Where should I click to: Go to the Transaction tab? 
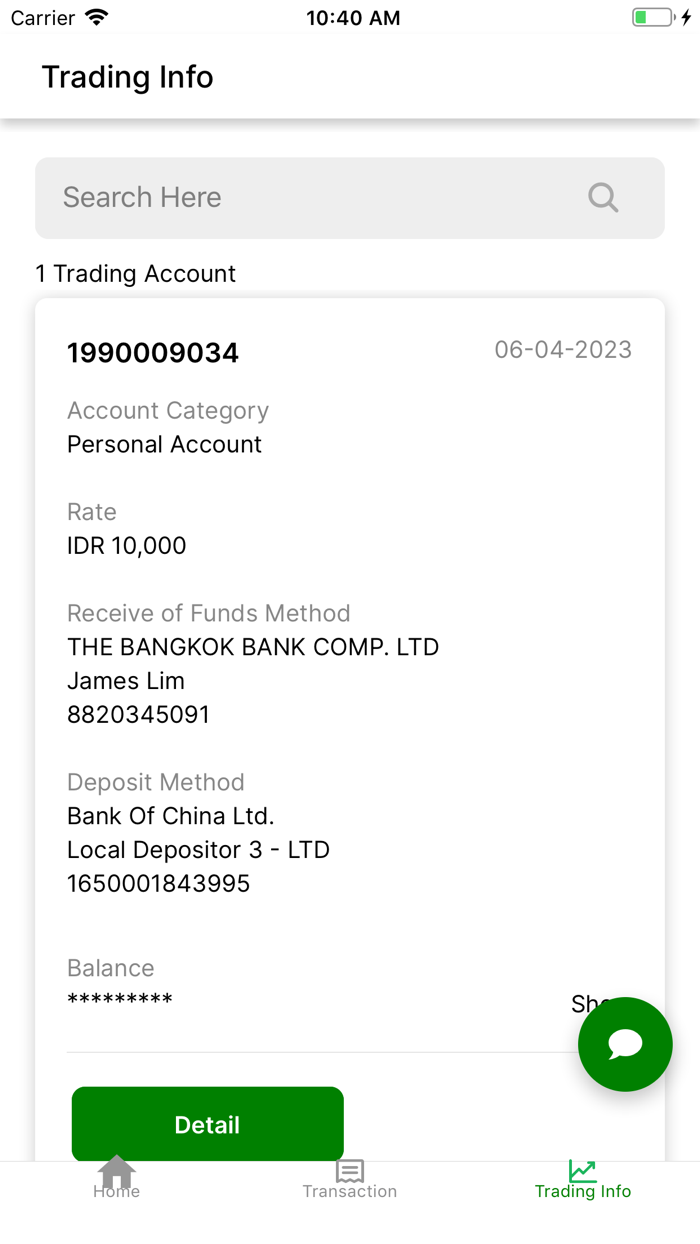tap(350, 1179)
